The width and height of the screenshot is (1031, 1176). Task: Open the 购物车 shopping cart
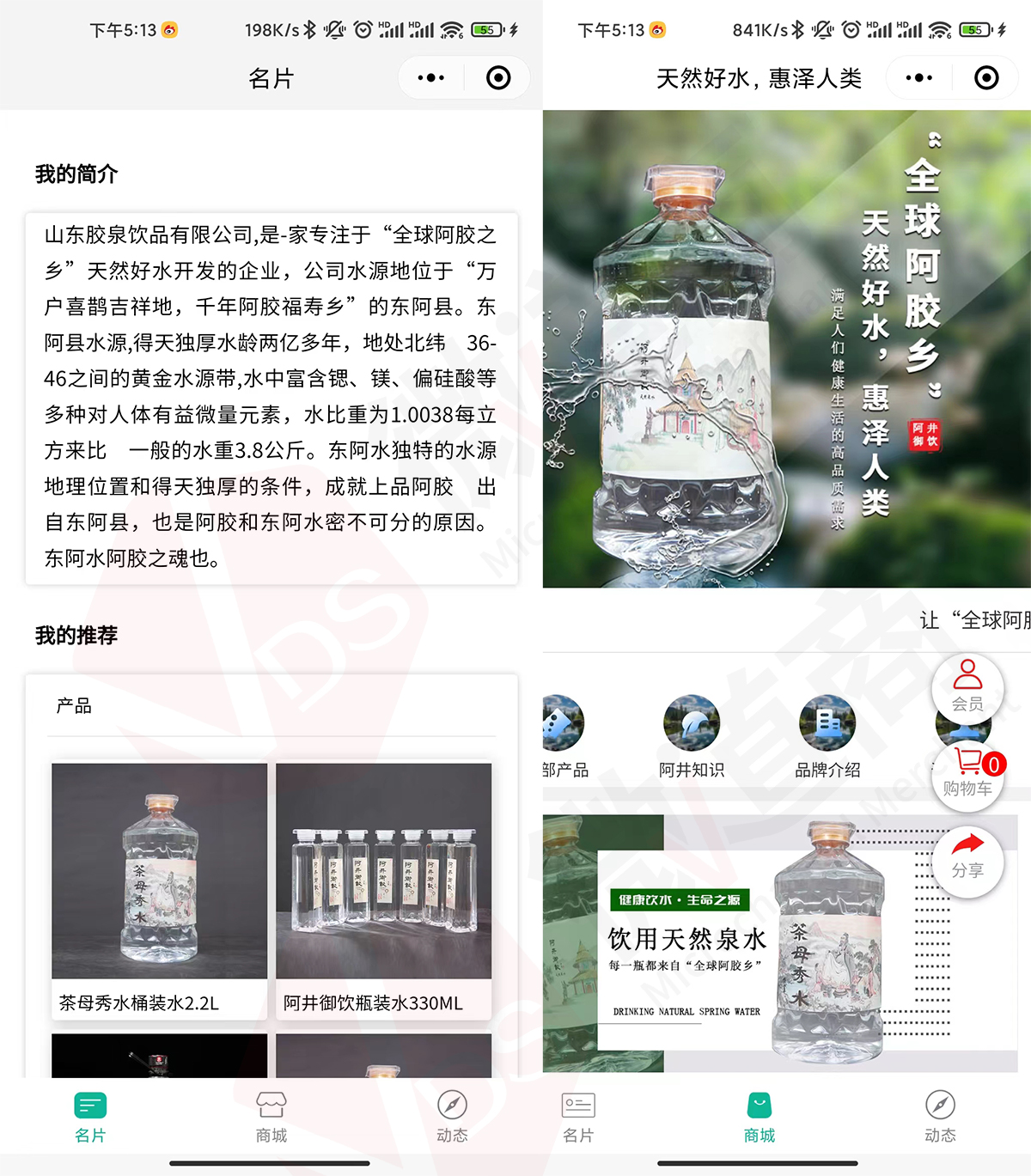pyautogui.click(x=967, y=773)
